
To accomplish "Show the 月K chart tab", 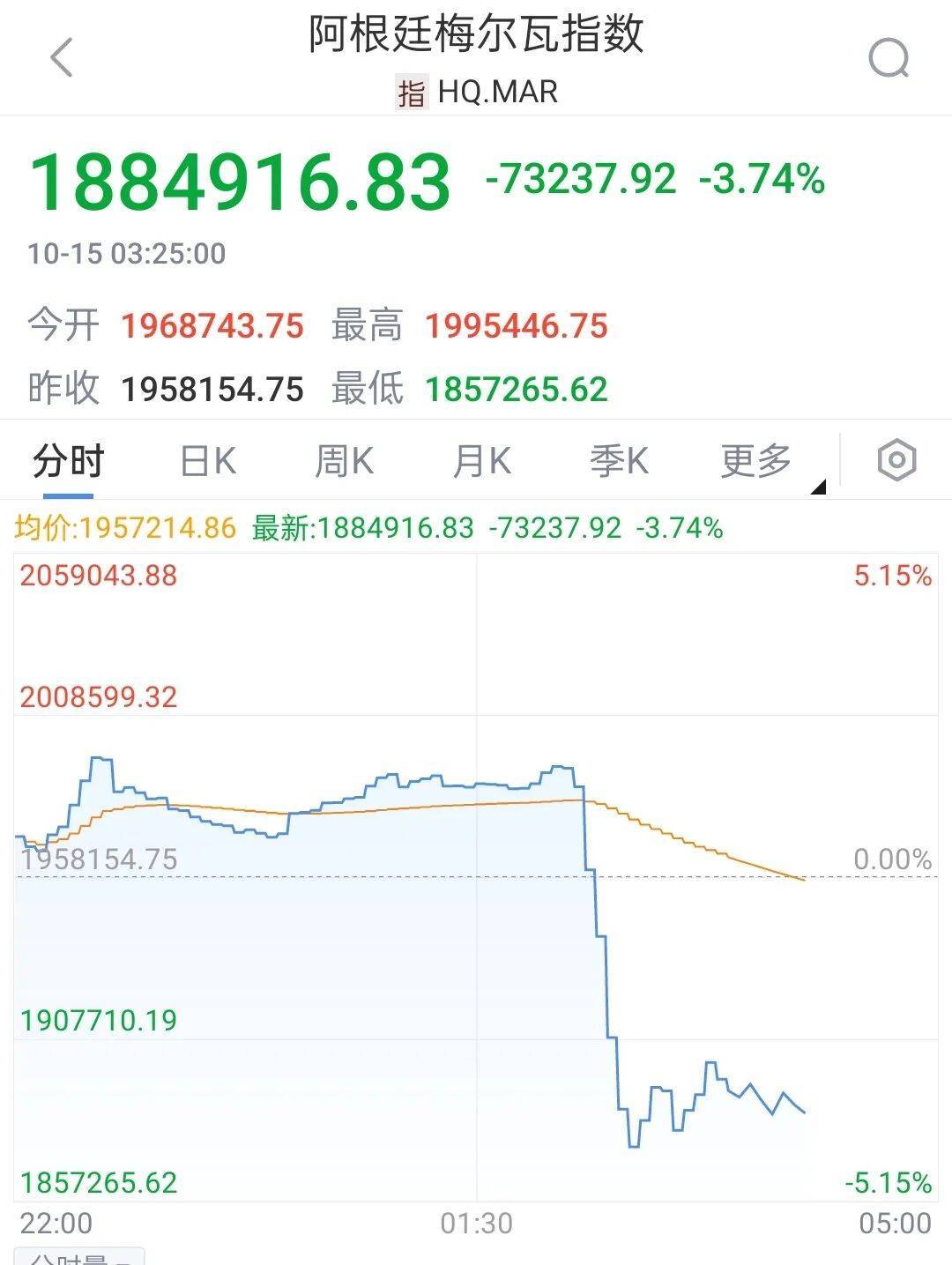I will coord(481,460).
